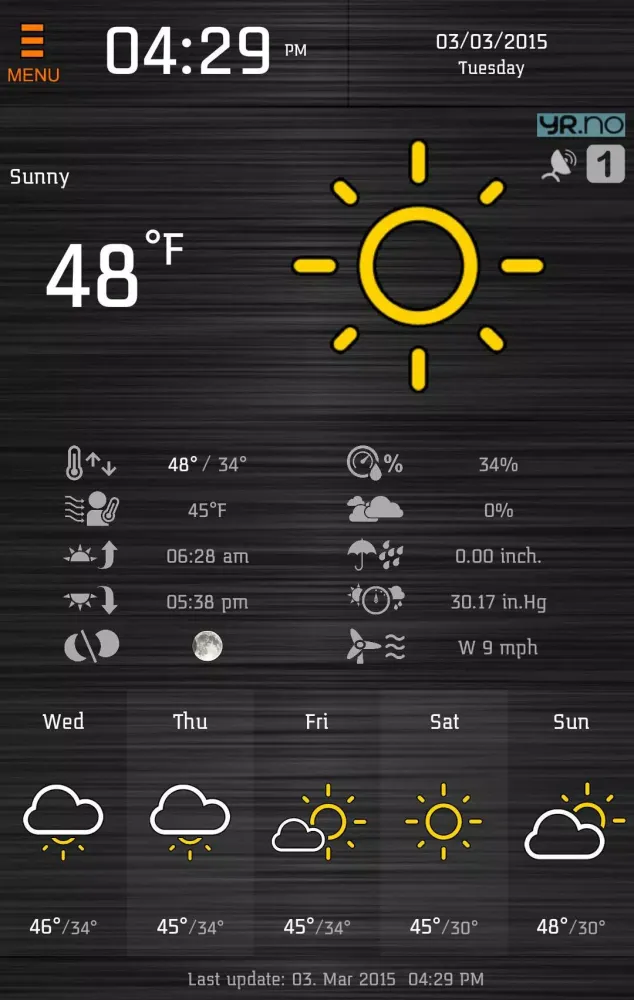Select the Friday forecast tile

point(317,822)
